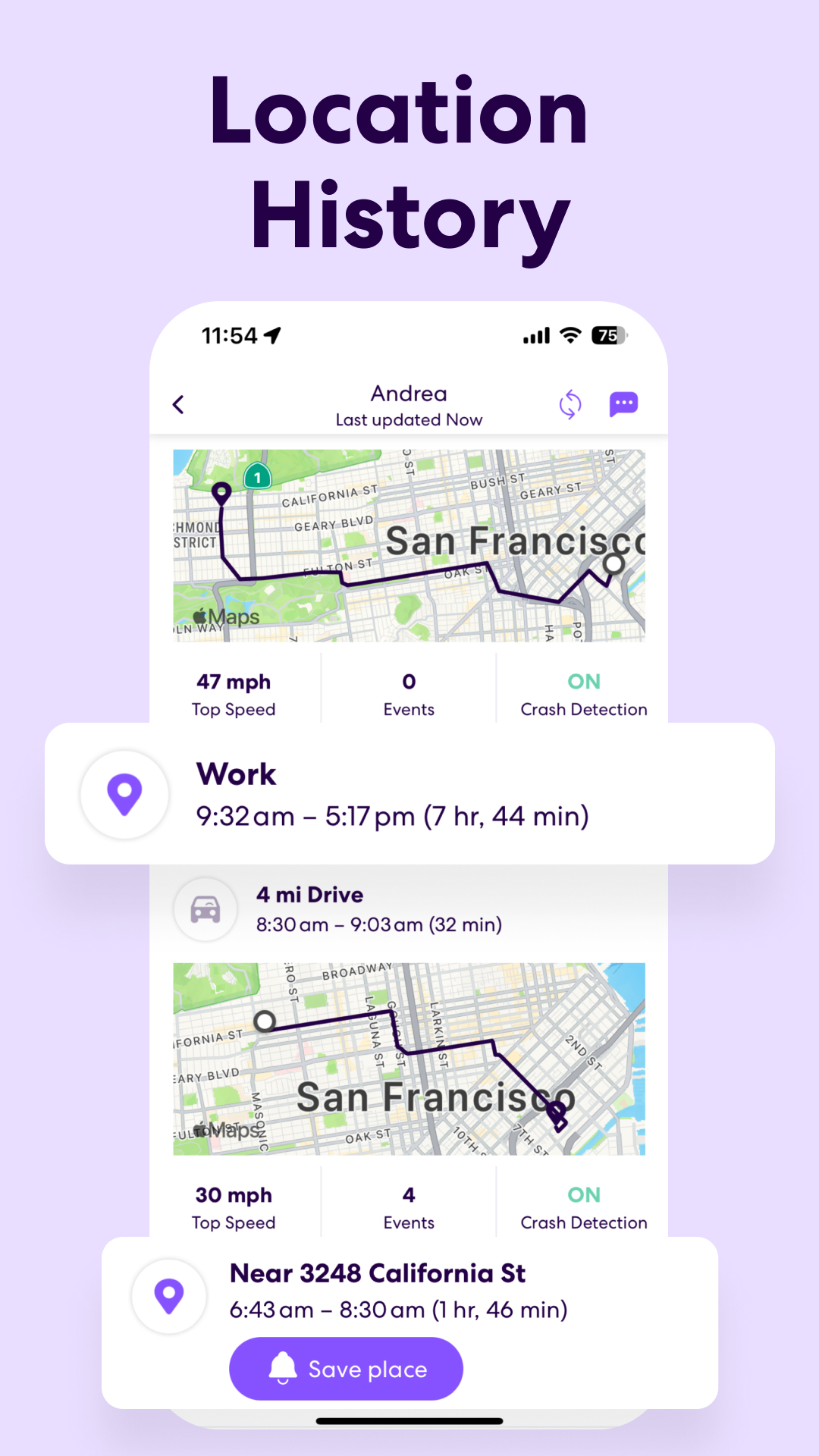Tap the purple Work location pin icon
Viewport: 819px width, 1456px height.
124,792
